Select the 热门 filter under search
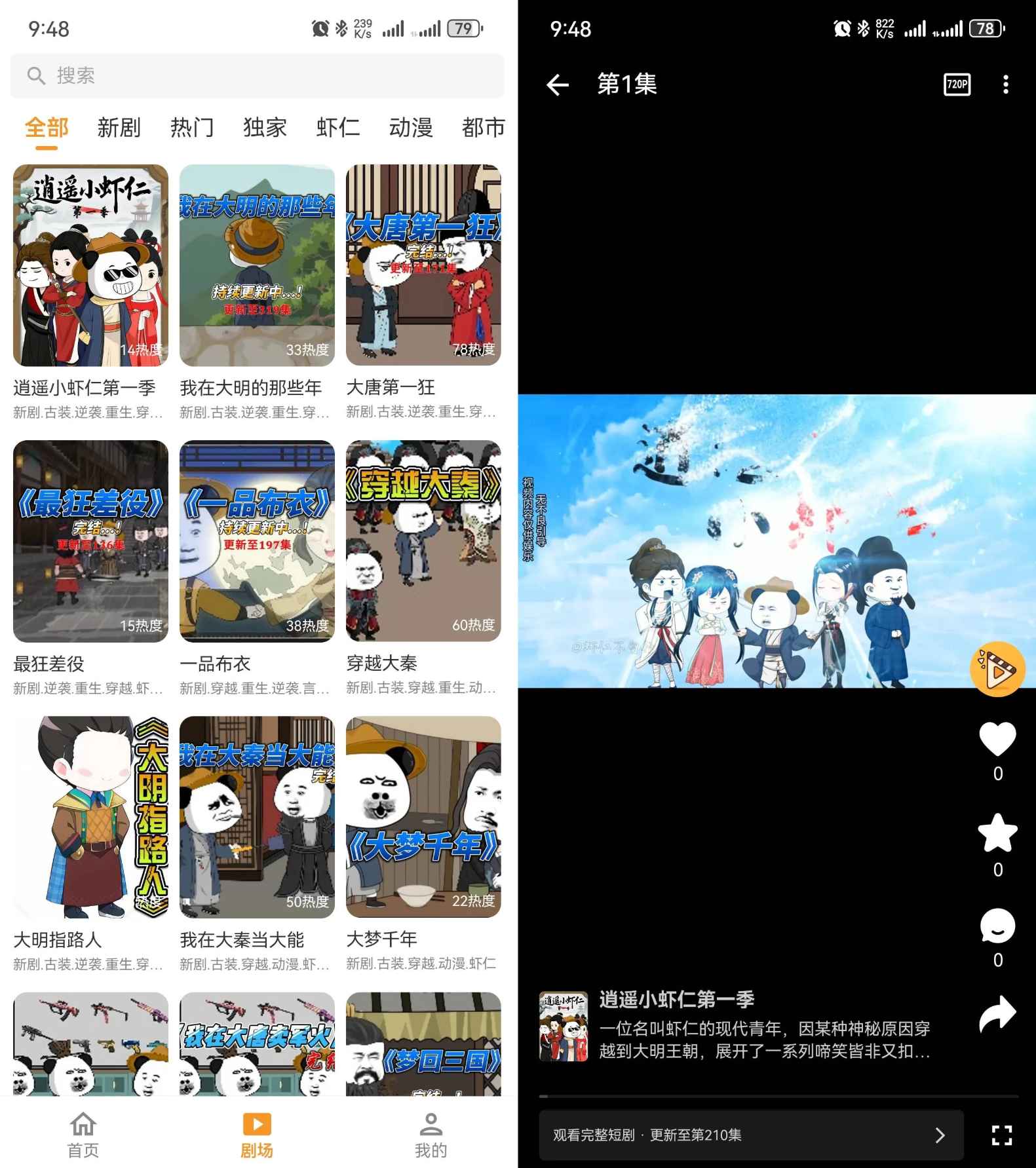 coord(193,128)
